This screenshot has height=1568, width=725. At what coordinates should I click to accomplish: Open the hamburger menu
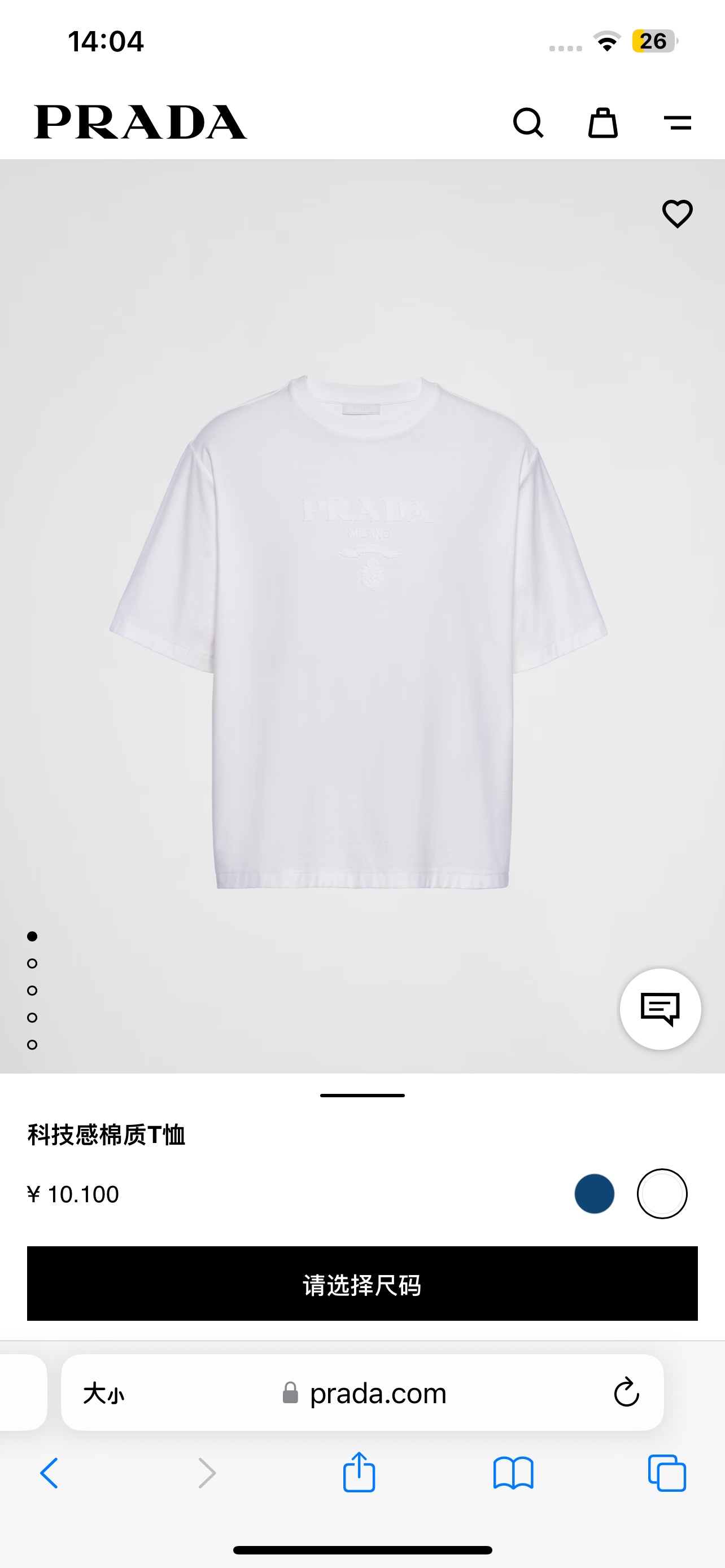point(677,123)
